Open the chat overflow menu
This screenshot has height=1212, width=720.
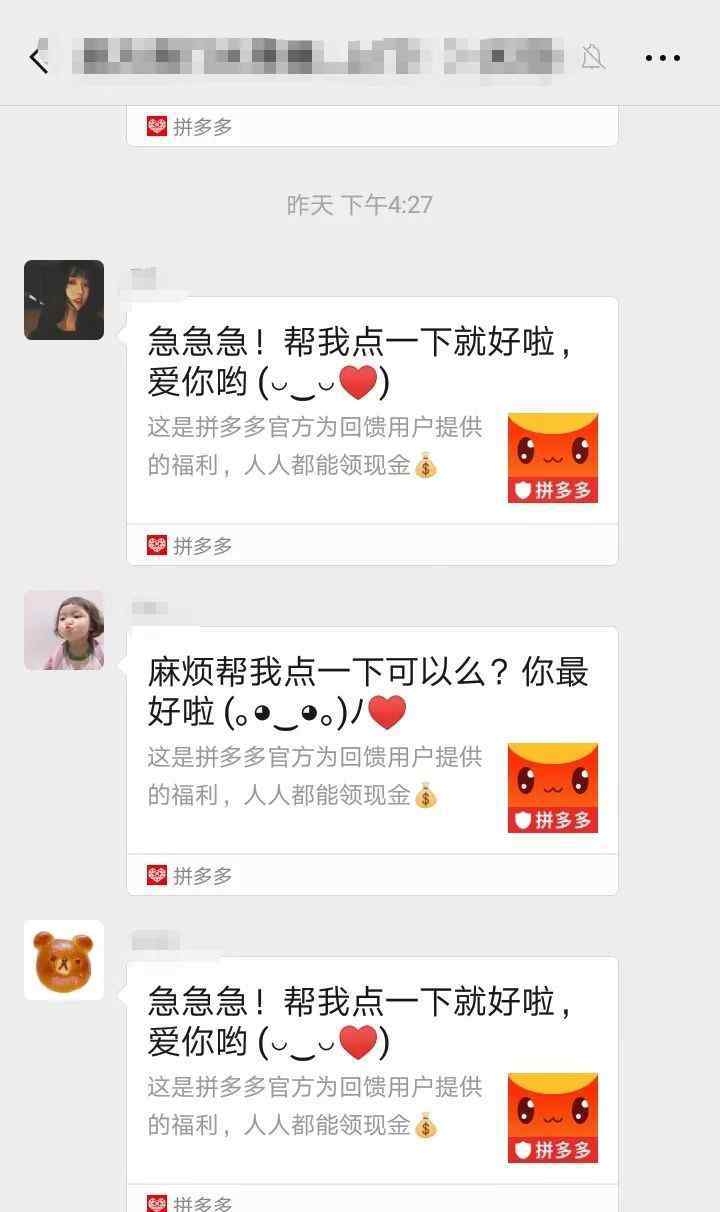663,59
